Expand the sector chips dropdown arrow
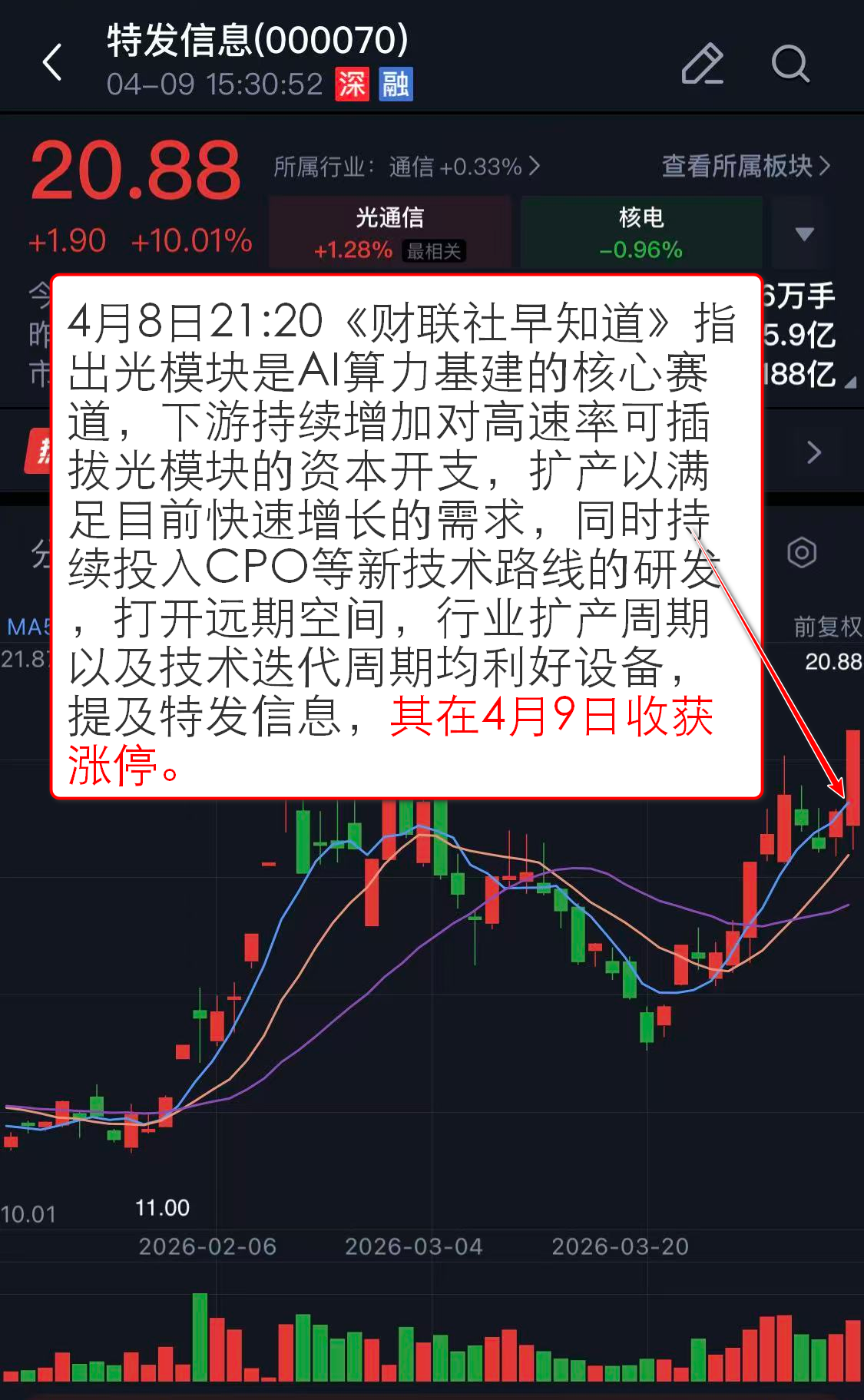864x1400 pixels. (x=804, y=233)
